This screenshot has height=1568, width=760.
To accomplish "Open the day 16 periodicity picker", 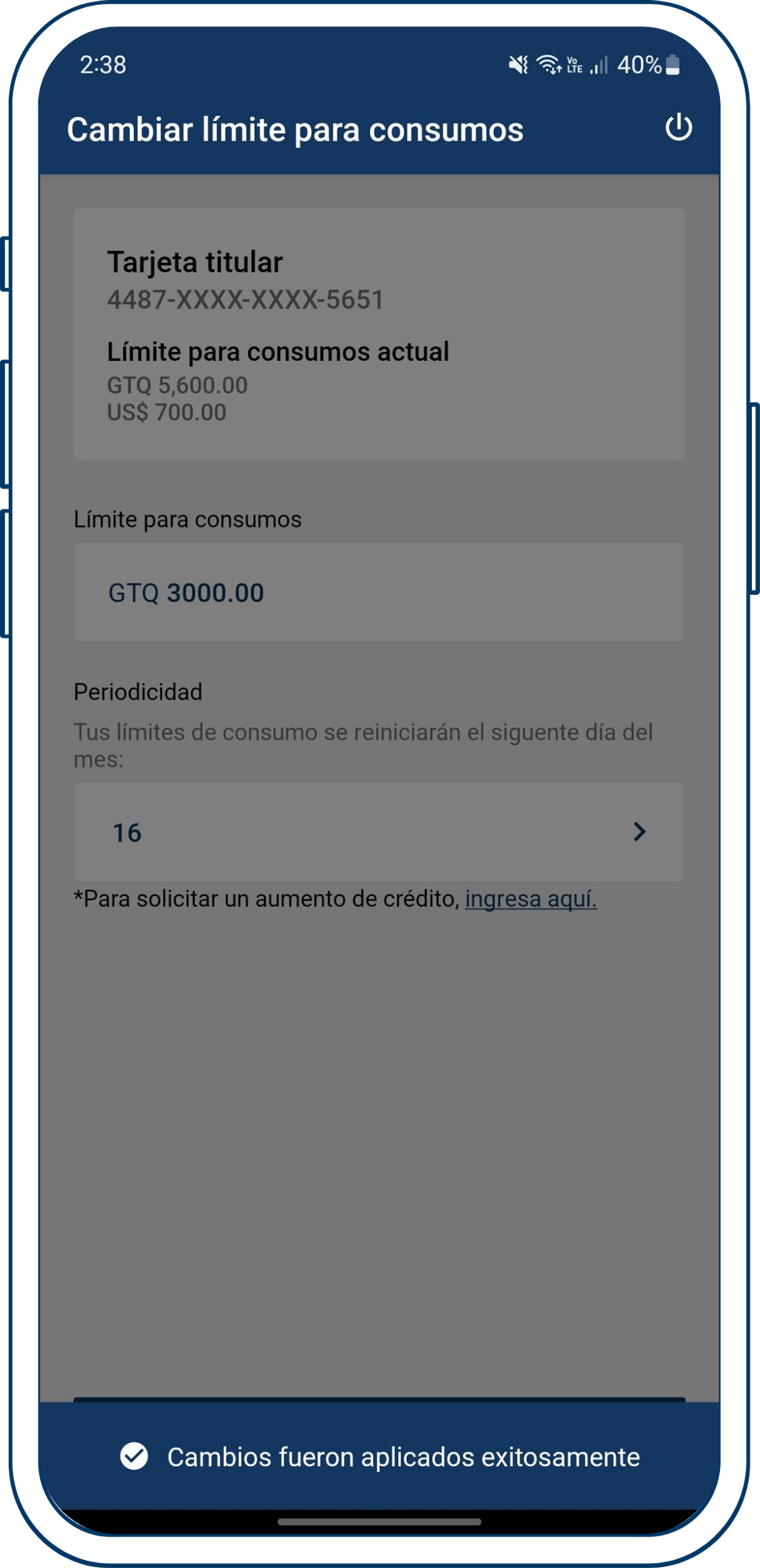I will 379,832.
